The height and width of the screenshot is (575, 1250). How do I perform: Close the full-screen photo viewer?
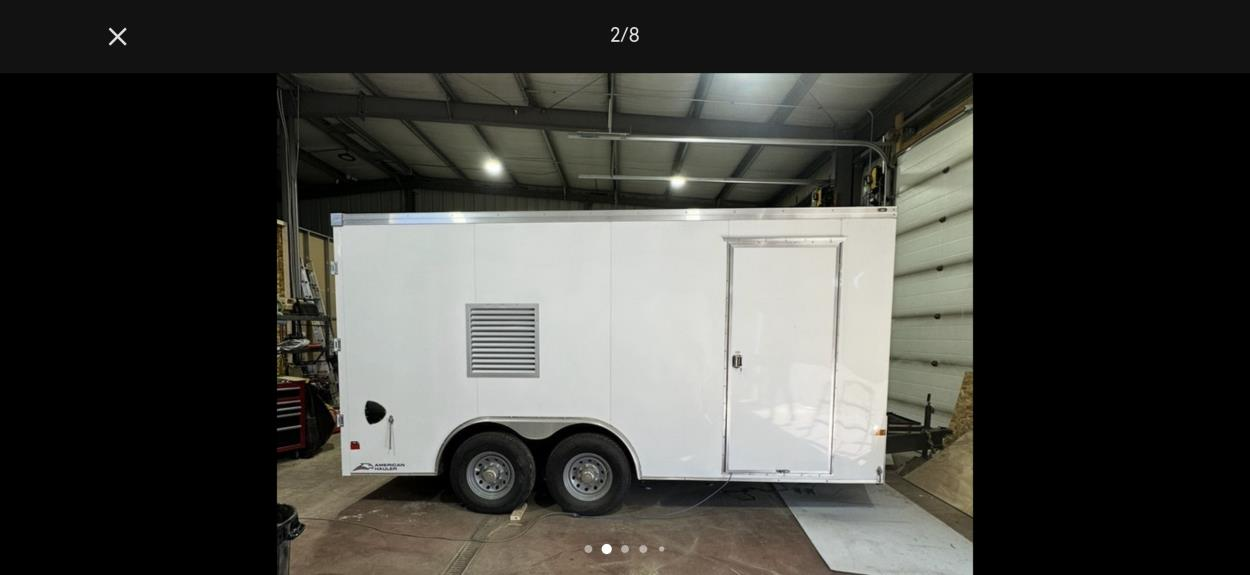click(x=117, y=37)
